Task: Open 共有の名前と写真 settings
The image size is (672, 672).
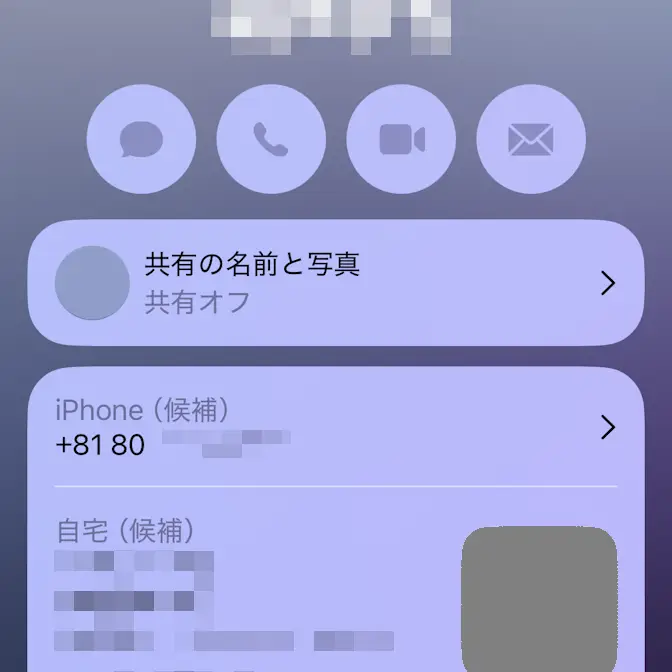Action: (x=336, y=283)
